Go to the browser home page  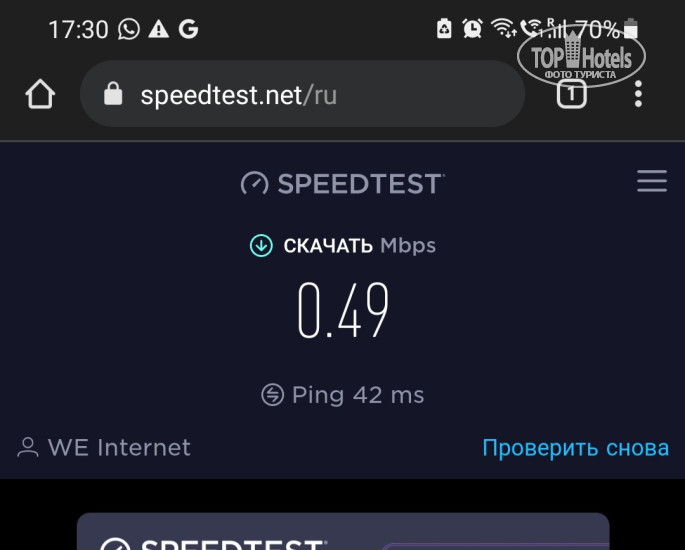tap(40, 95)
